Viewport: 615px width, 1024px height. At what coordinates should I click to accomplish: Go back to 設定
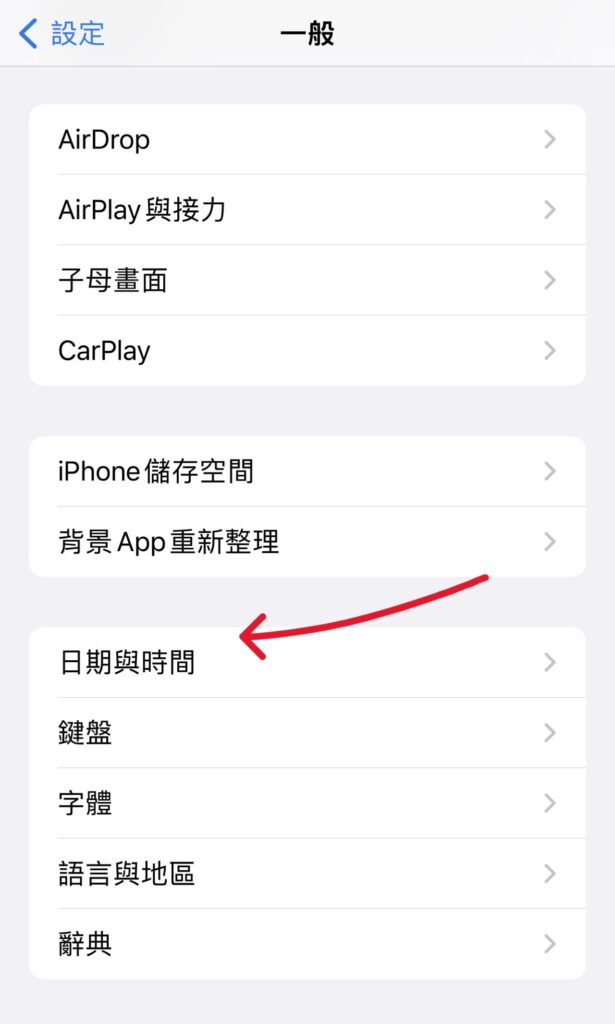point(62,33)
